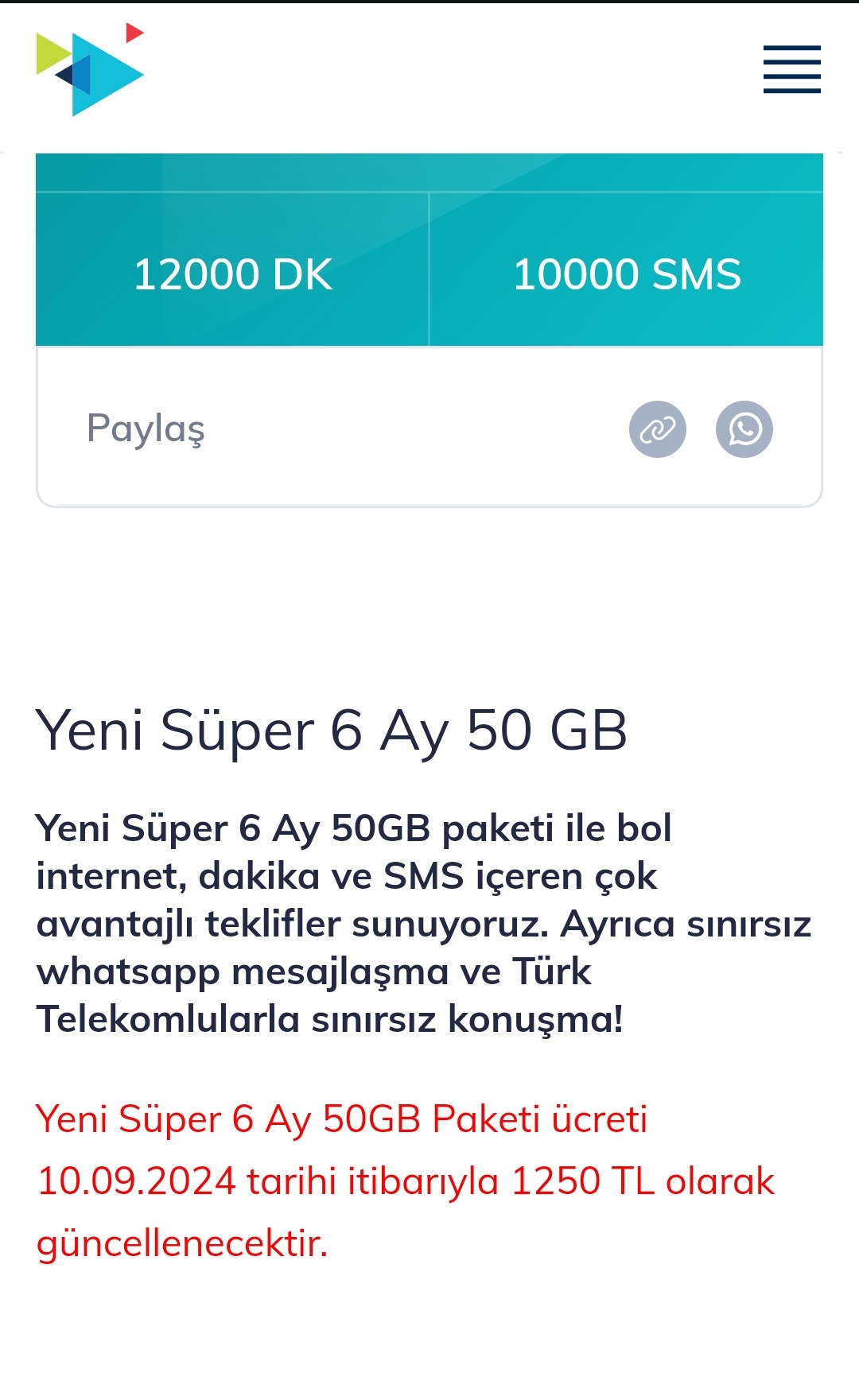Tap the Türk Telekom logo
Viewport: 859px width, 1400px height.
pos(90,70)
